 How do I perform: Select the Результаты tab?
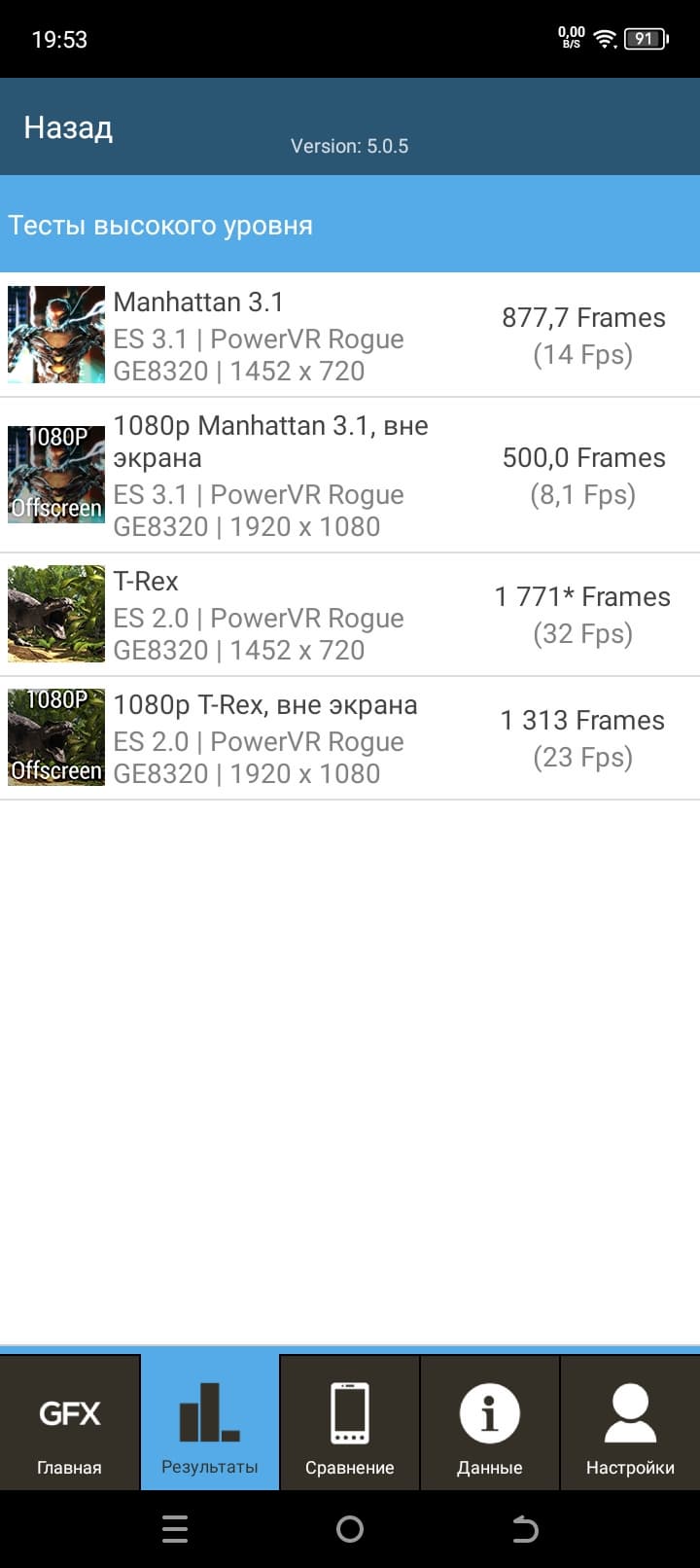[210, 1423]
